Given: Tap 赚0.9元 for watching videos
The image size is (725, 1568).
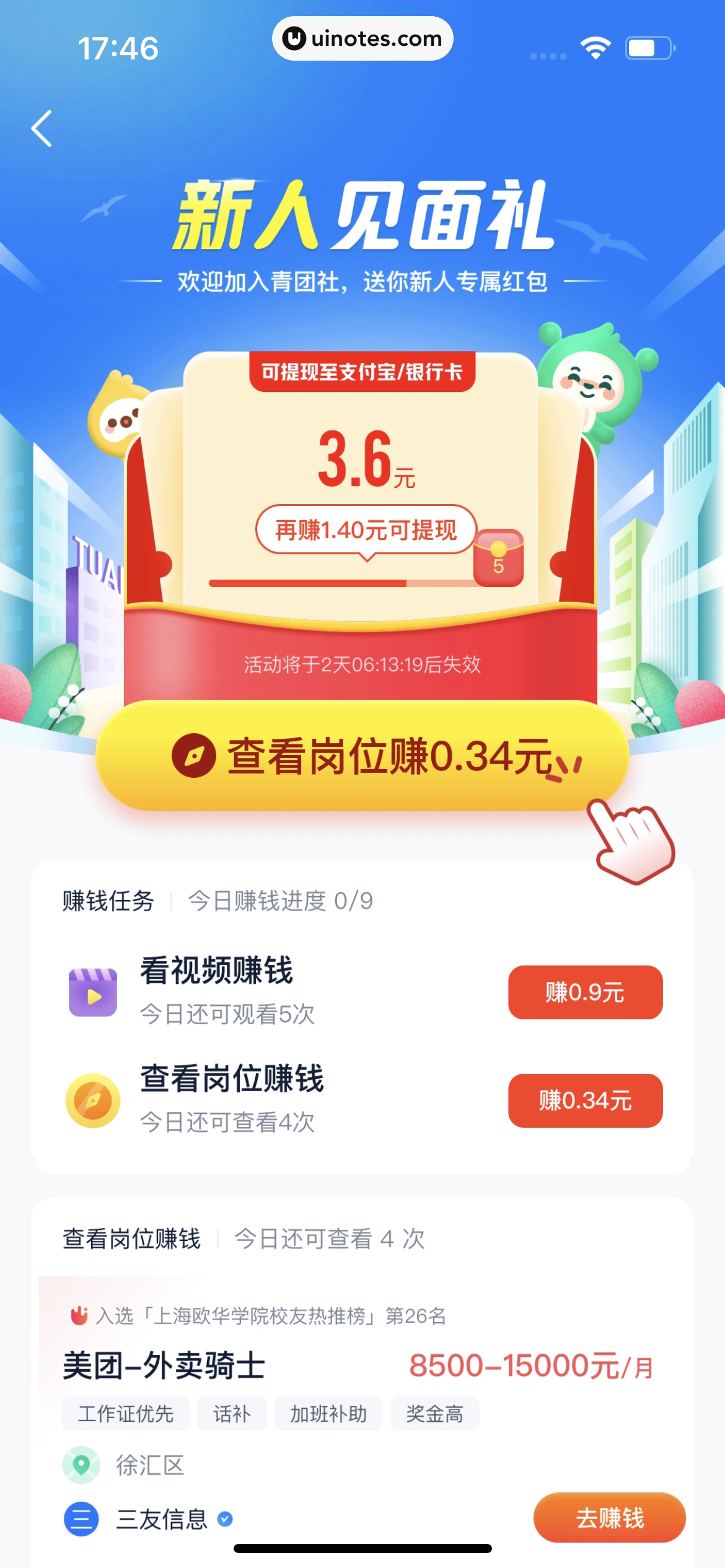Looking at the screenshot, I should (x=585, y=991).
